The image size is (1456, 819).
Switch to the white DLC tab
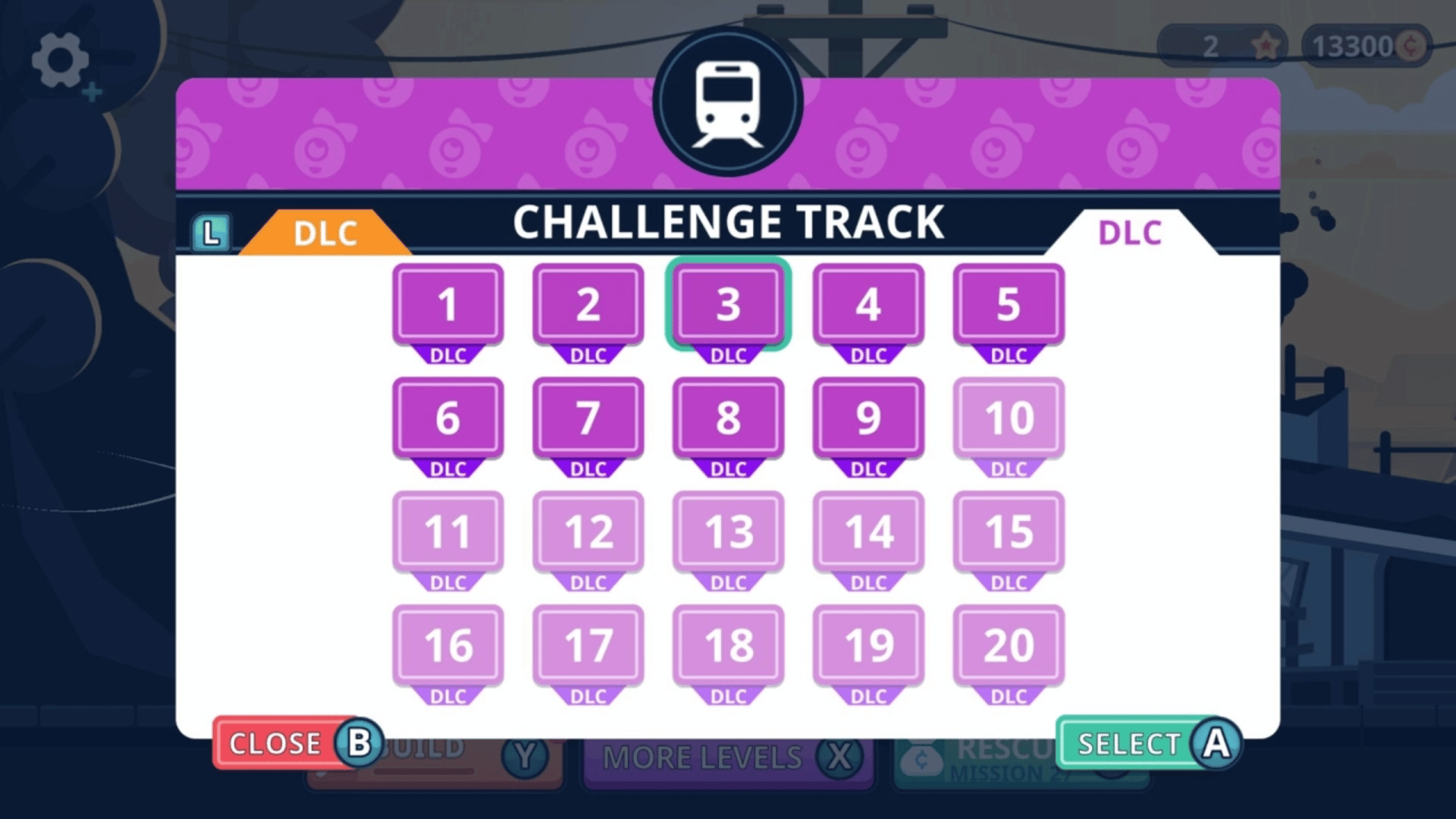pyautogui.click(x=1130, y=234)
